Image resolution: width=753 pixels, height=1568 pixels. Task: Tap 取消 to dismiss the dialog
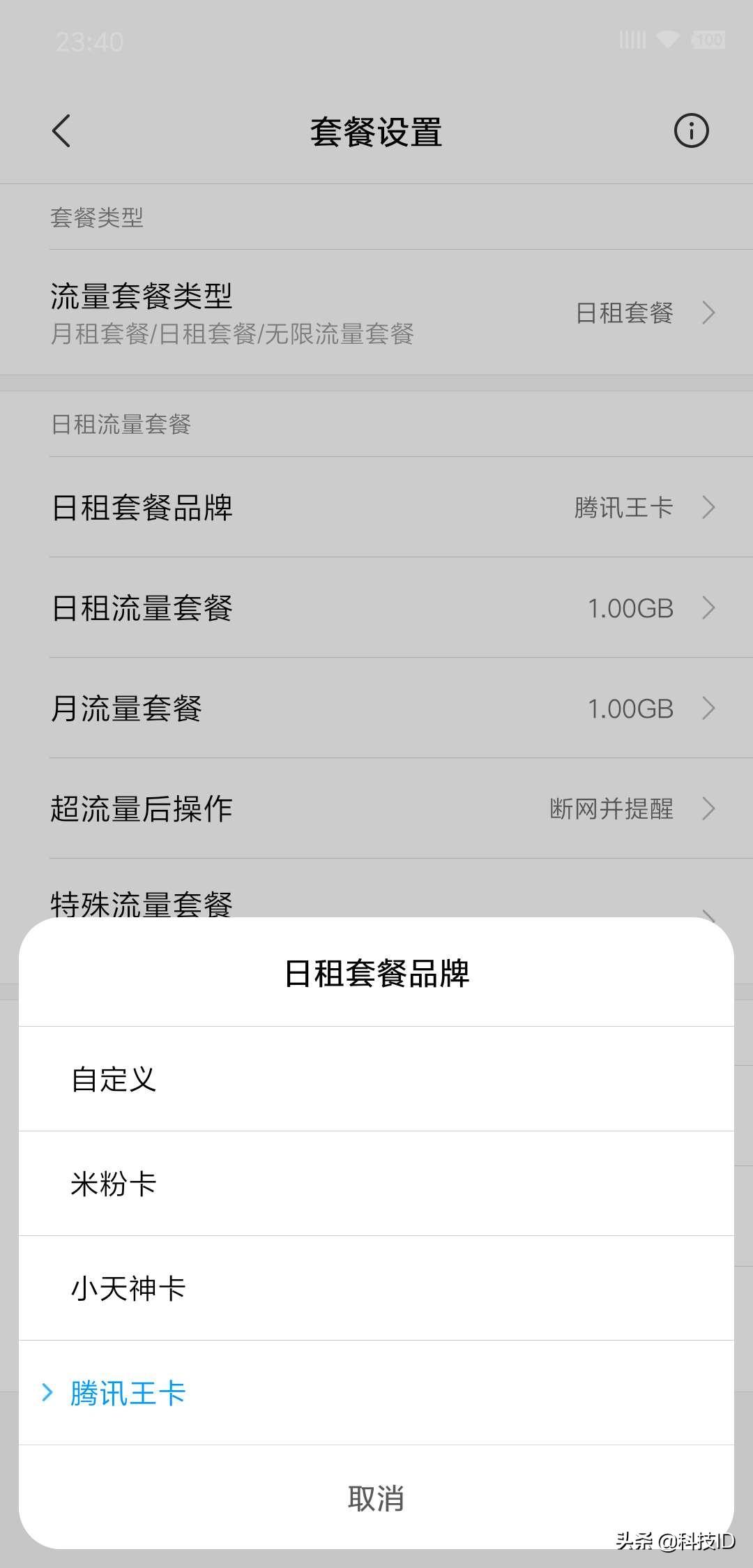tap(376, 1498)
